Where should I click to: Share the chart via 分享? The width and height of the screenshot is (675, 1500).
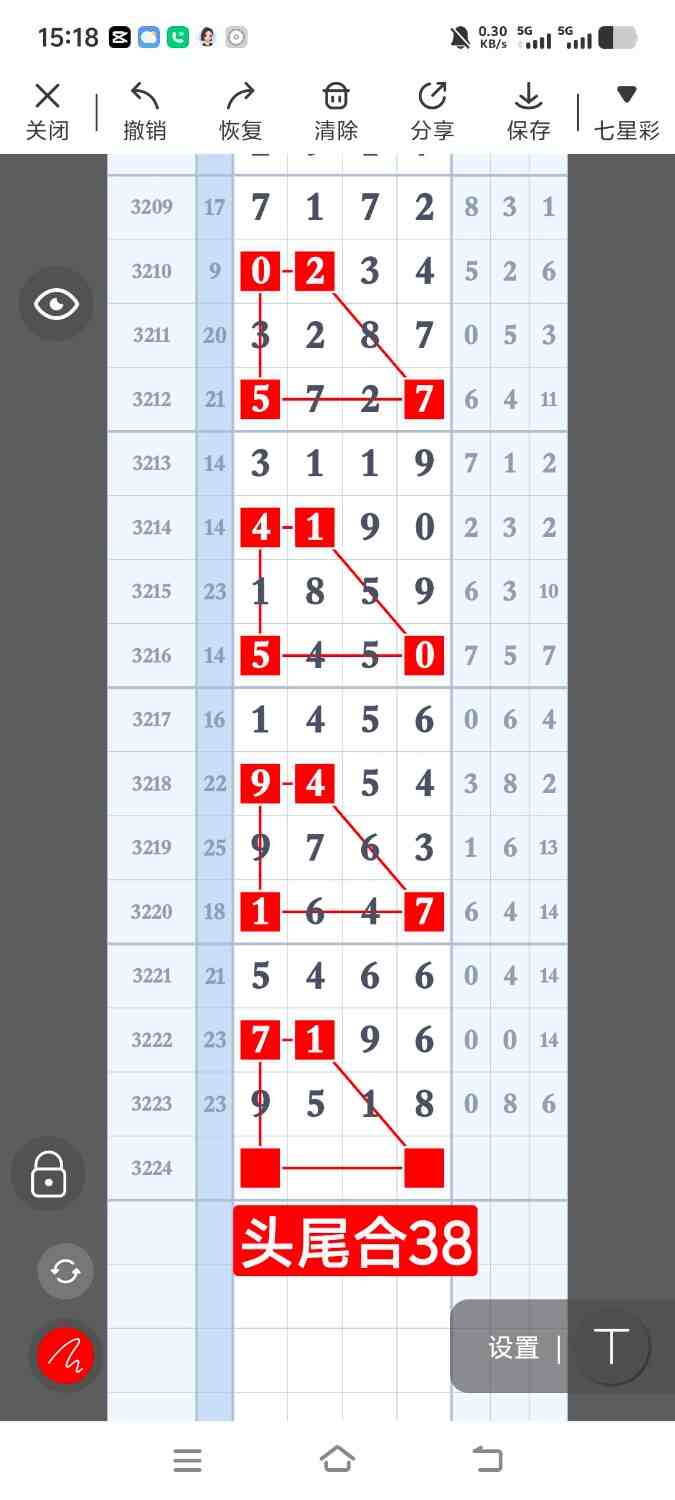[x=432, y=111]
